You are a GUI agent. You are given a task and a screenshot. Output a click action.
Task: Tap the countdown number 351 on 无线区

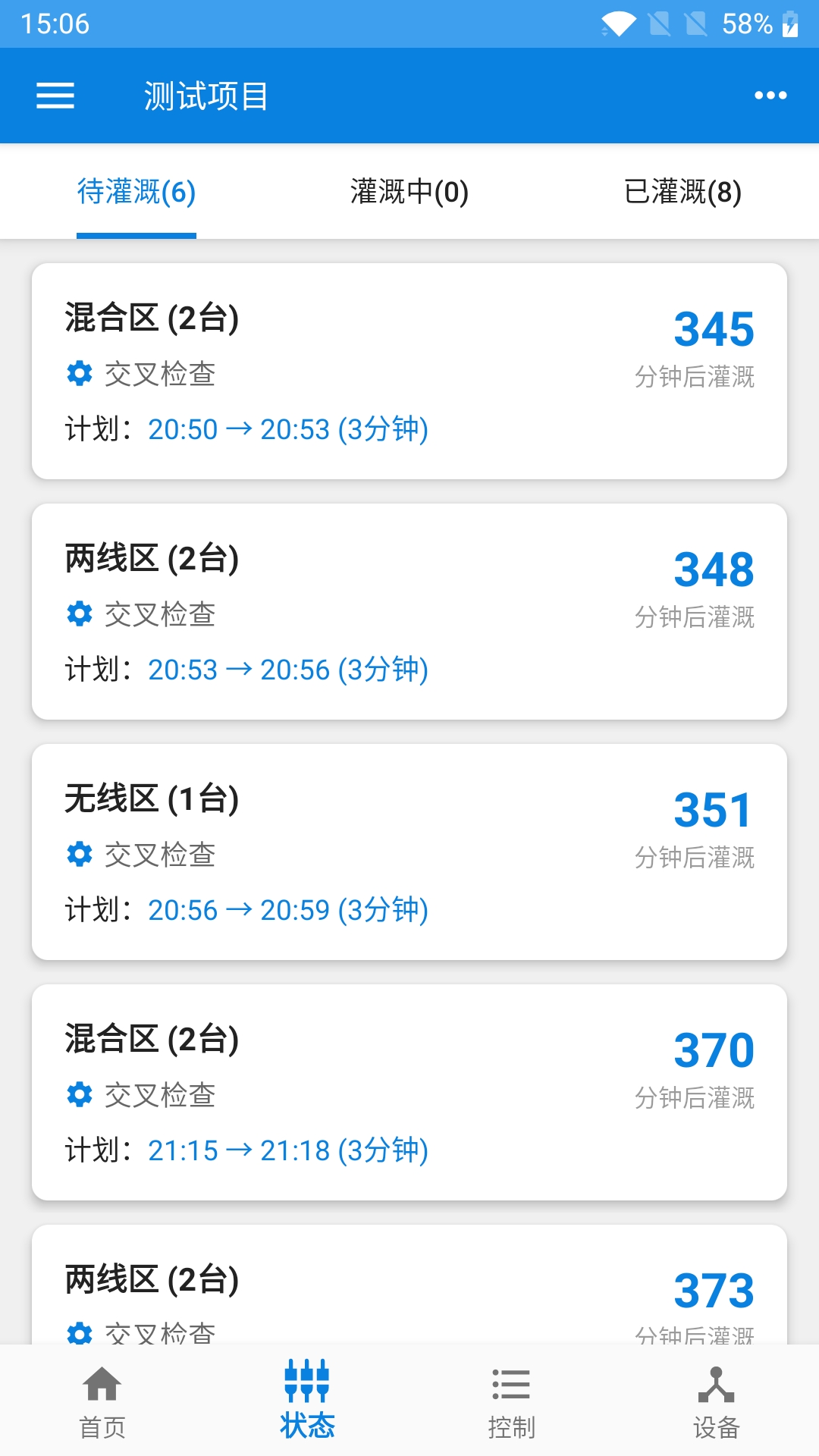point(714,808)
